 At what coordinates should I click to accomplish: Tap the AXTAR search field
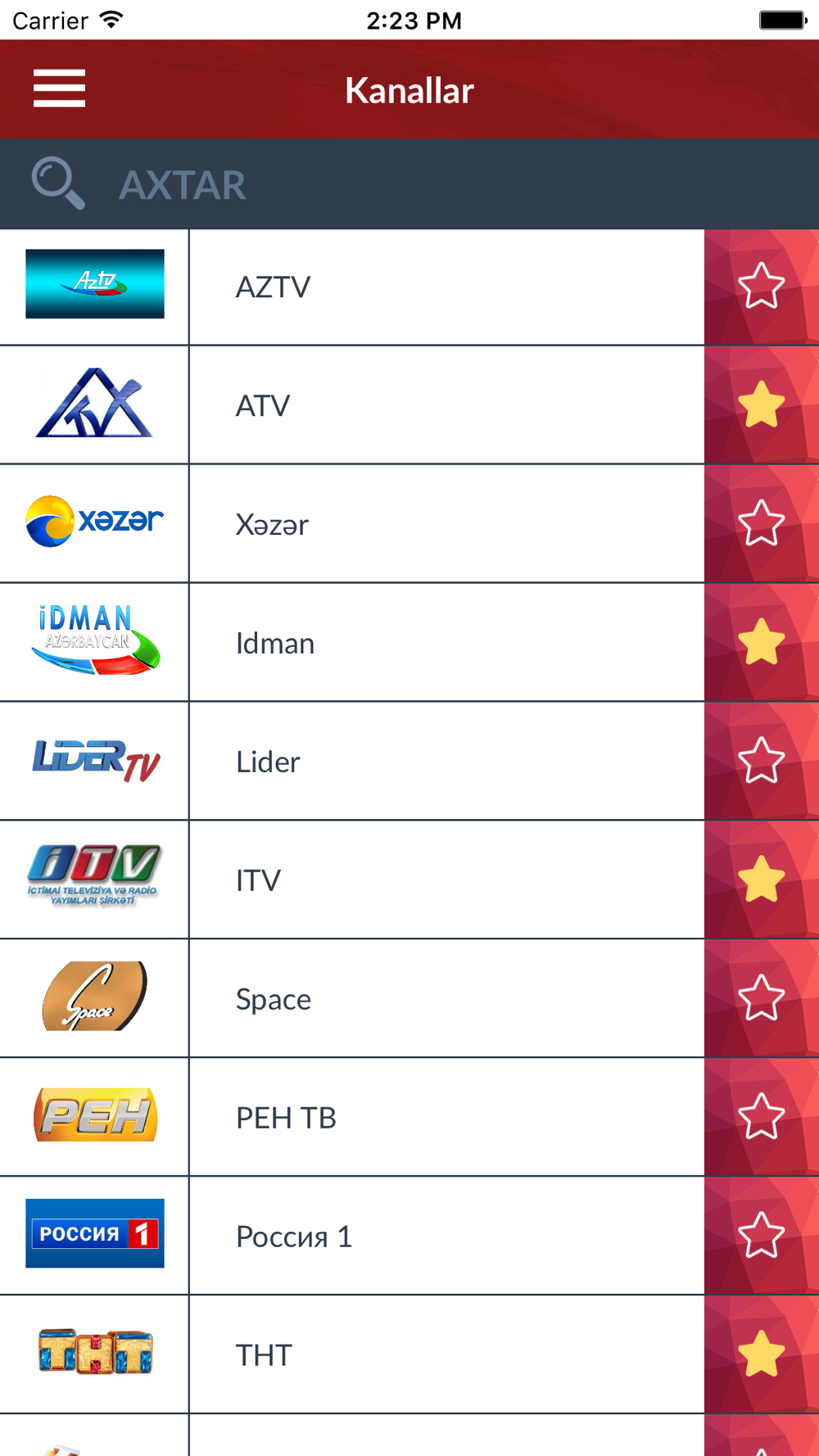[409, 184]
